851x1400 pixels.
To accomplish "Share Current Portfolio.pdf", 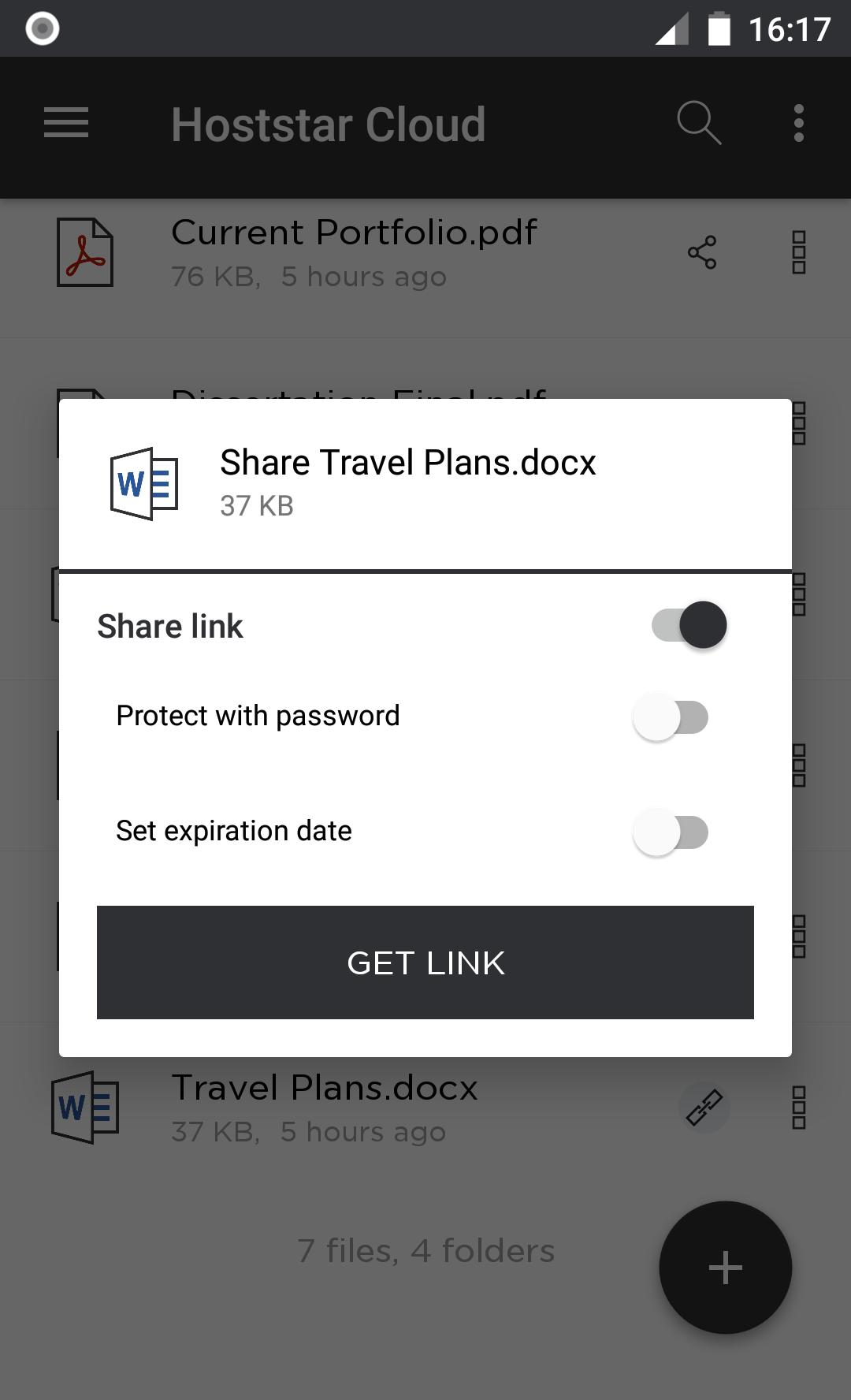I will (x=701, y=253).
